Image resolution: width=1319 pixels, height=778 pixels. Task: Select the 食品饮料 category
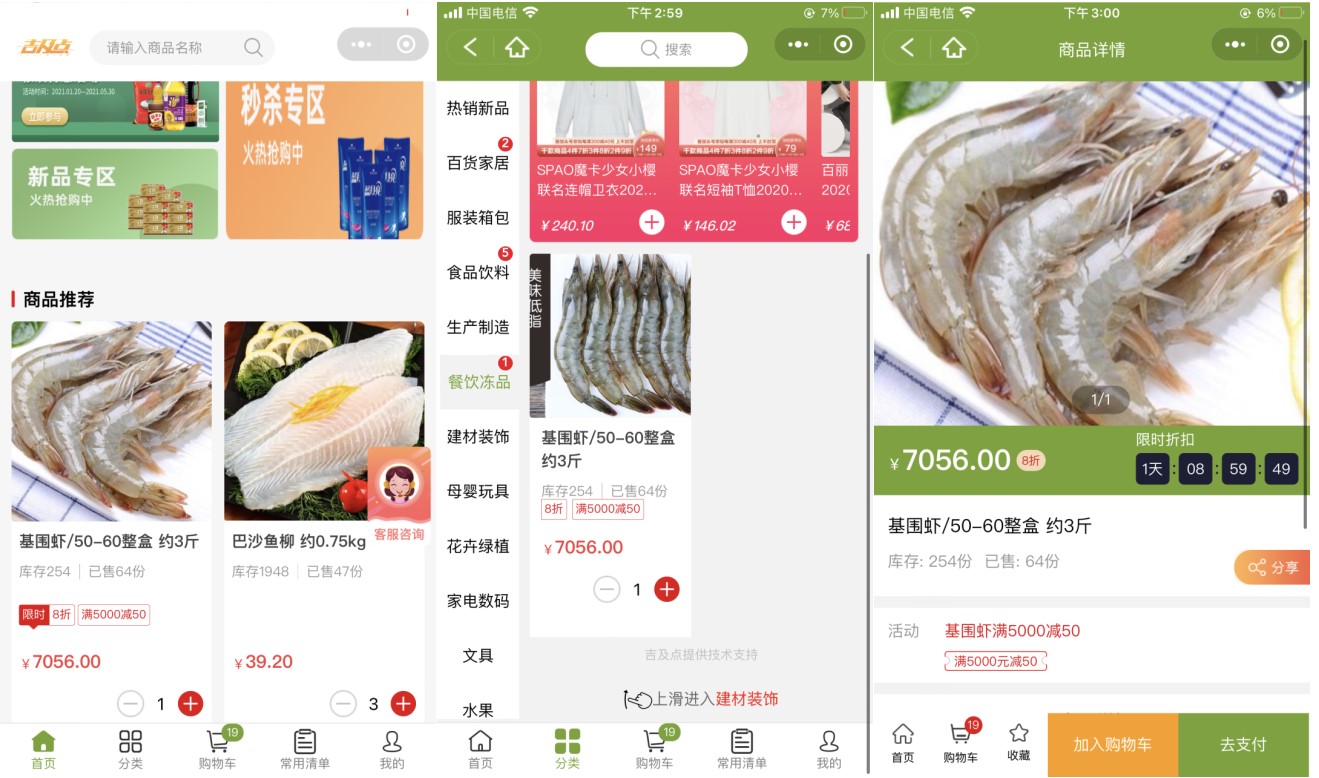478,272
